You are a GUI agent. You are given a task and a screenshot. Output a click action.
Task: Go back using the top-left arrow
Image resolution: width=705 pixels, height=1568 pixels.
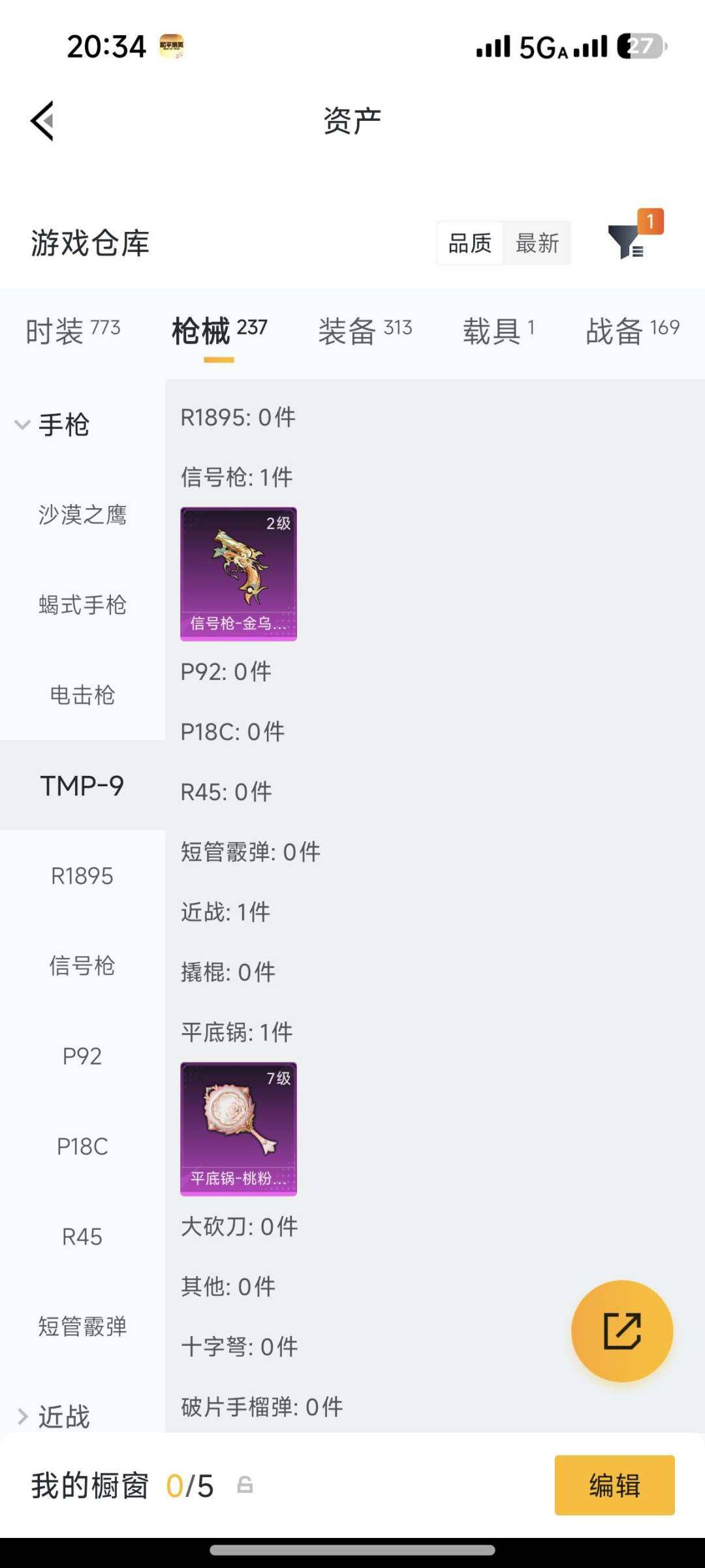[x=41, y=120]
